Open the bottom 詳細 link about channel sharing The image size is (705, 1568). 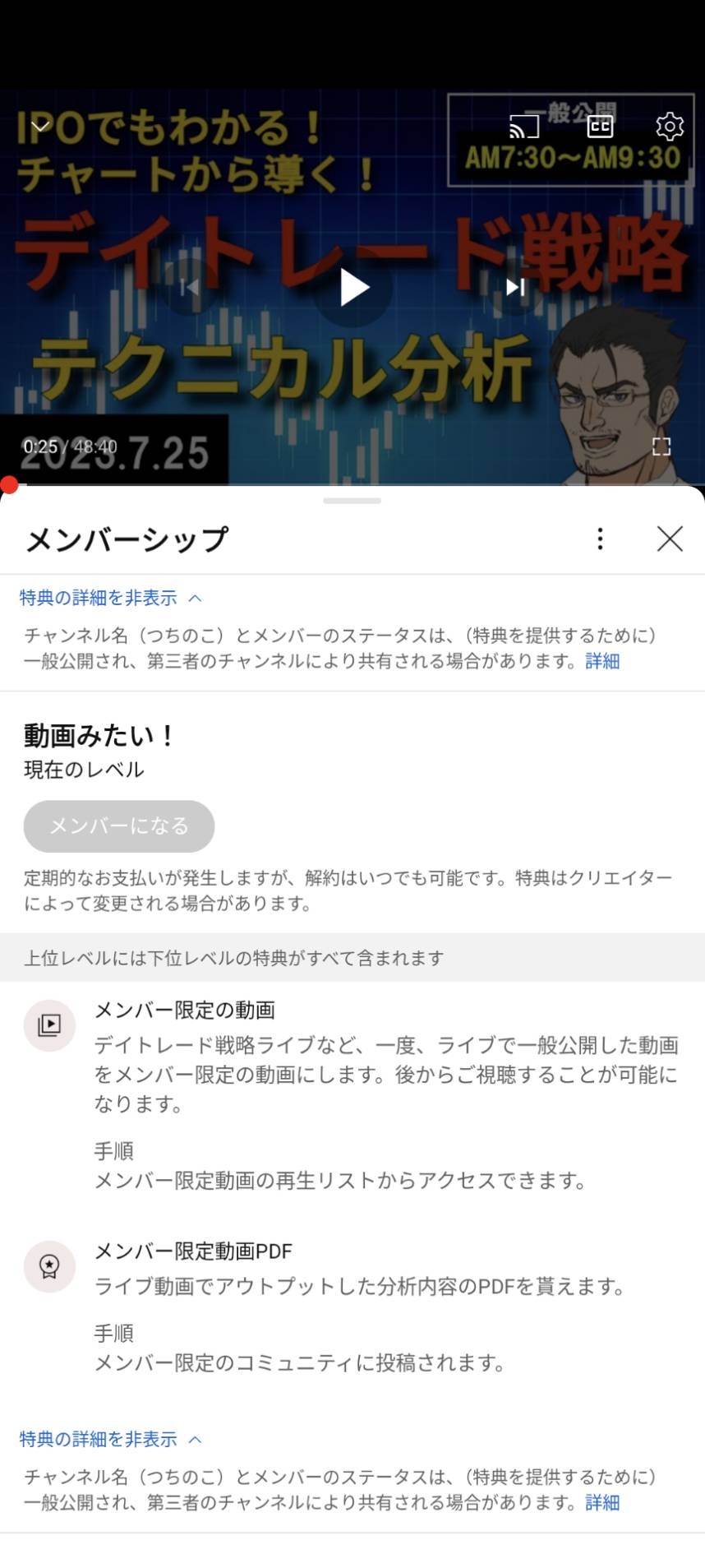click(x=602, y=1502)
